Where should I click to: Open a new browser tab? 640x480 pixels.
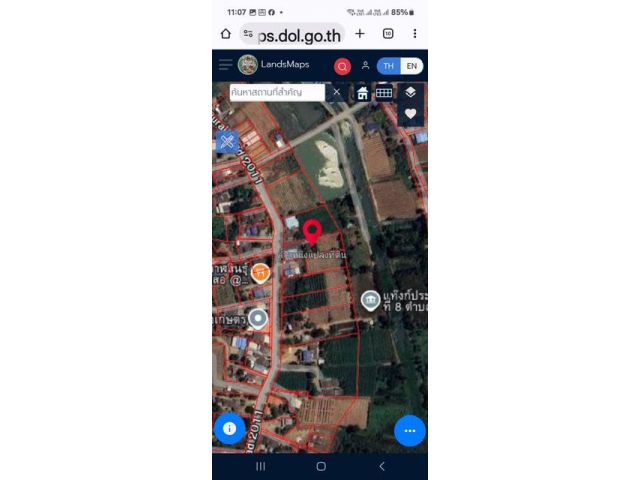(360, 34)
